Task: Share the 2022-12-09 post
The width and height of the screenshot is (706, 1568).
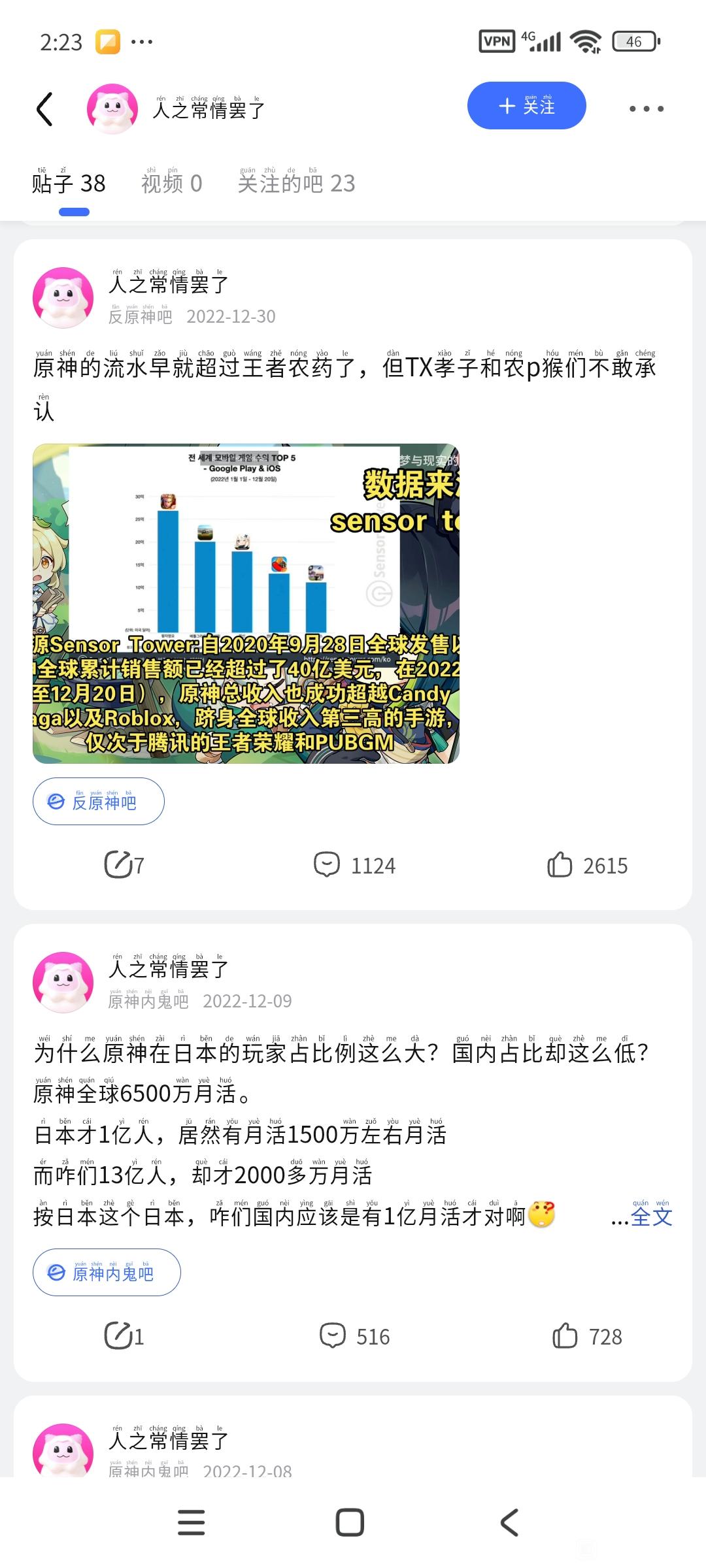Action: [x=123, y=1336]
